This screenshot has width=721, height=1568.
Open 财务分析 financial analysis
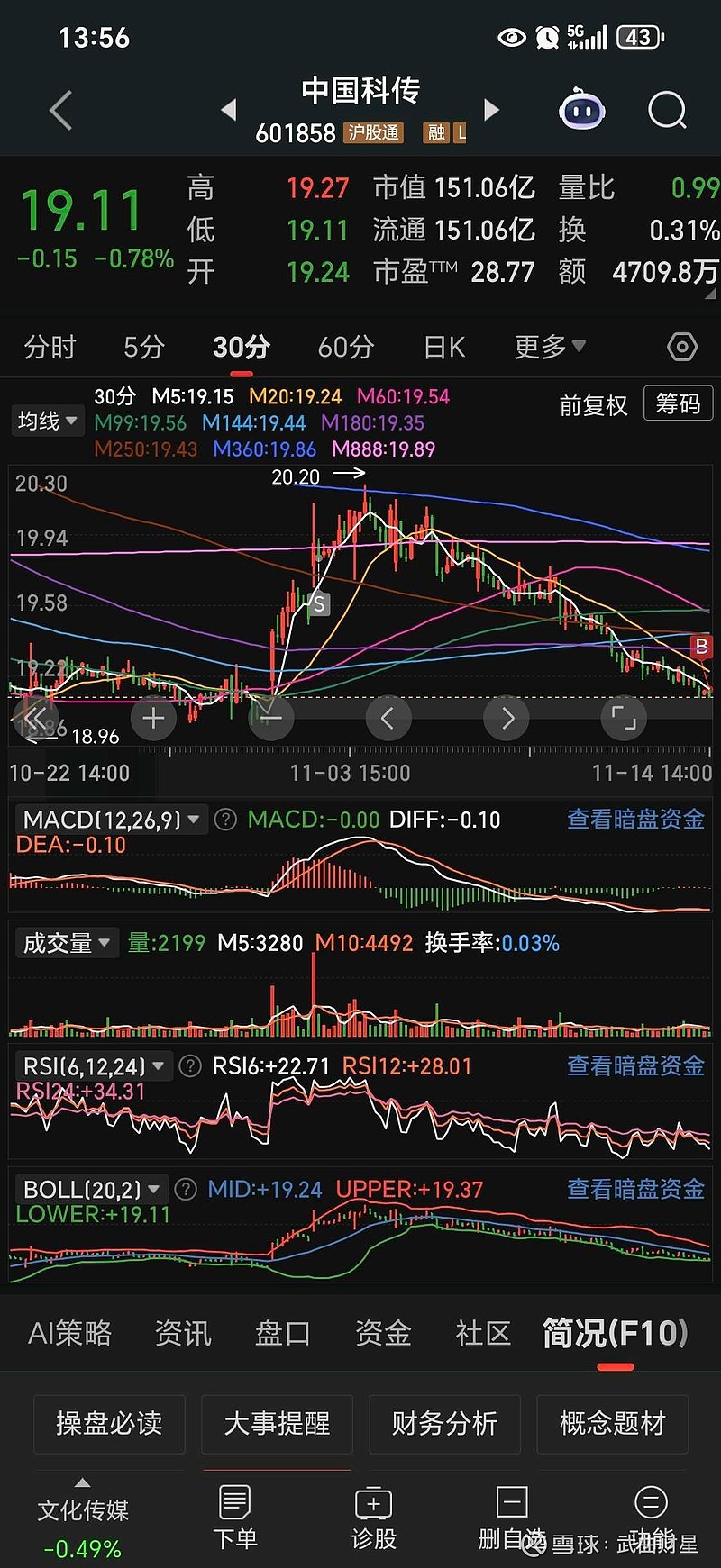tap(444, 1425)
